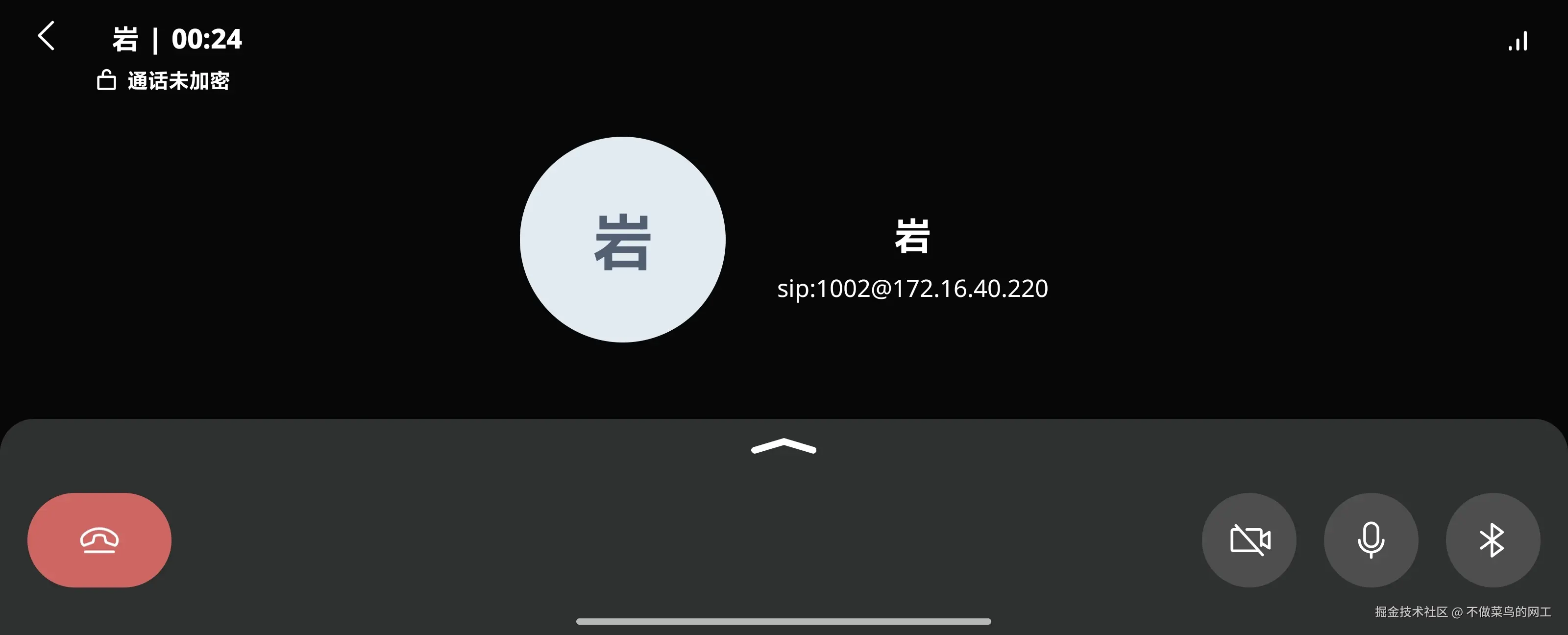This screenshot has height=635, width=1568.
Task: Hang up the call with 岩
Action: [x=99, y=540]
